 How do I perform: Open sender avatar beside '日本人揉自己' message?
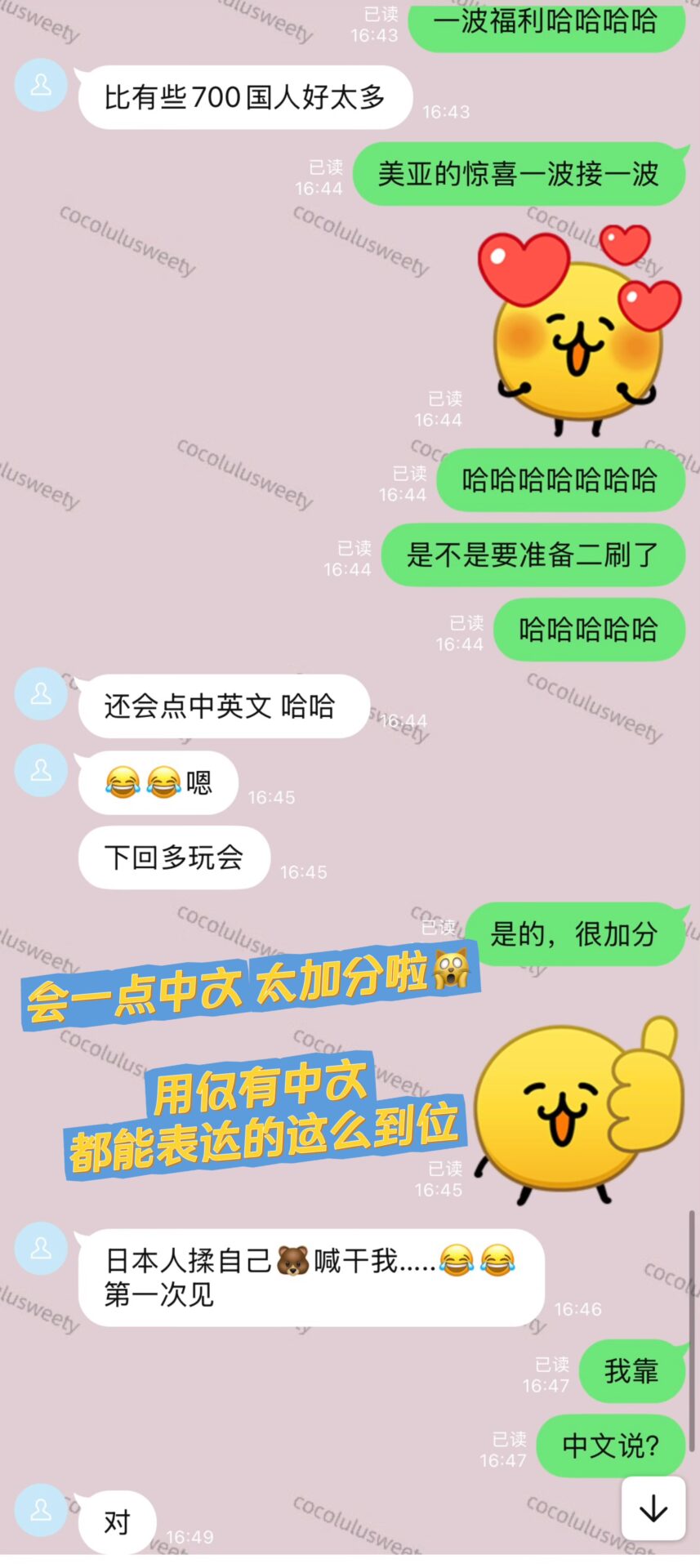click(x=41, y=1248)
